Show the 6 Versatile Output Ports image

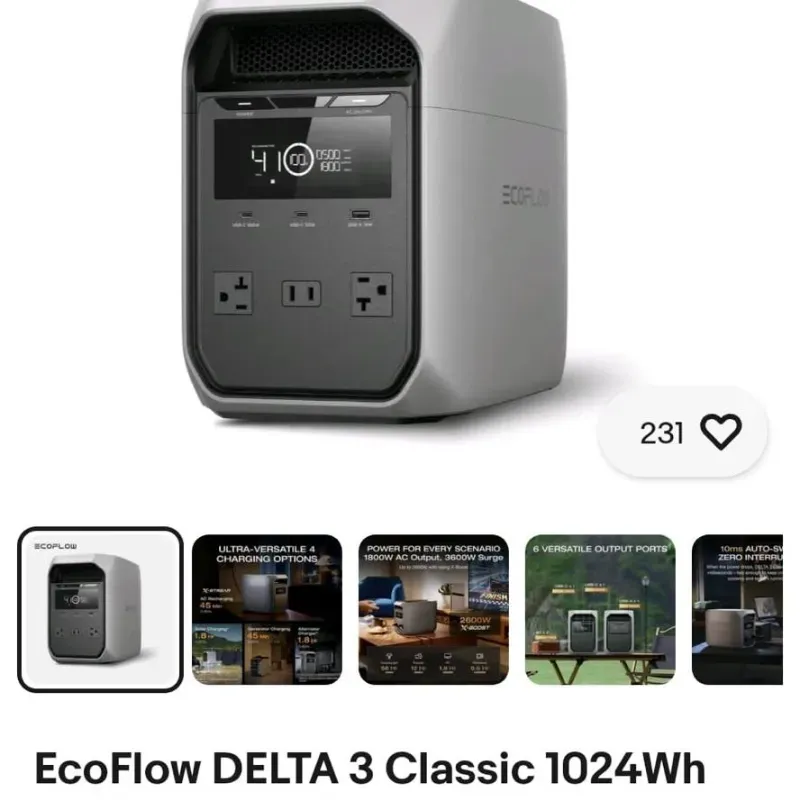click(x=600, y=609)
